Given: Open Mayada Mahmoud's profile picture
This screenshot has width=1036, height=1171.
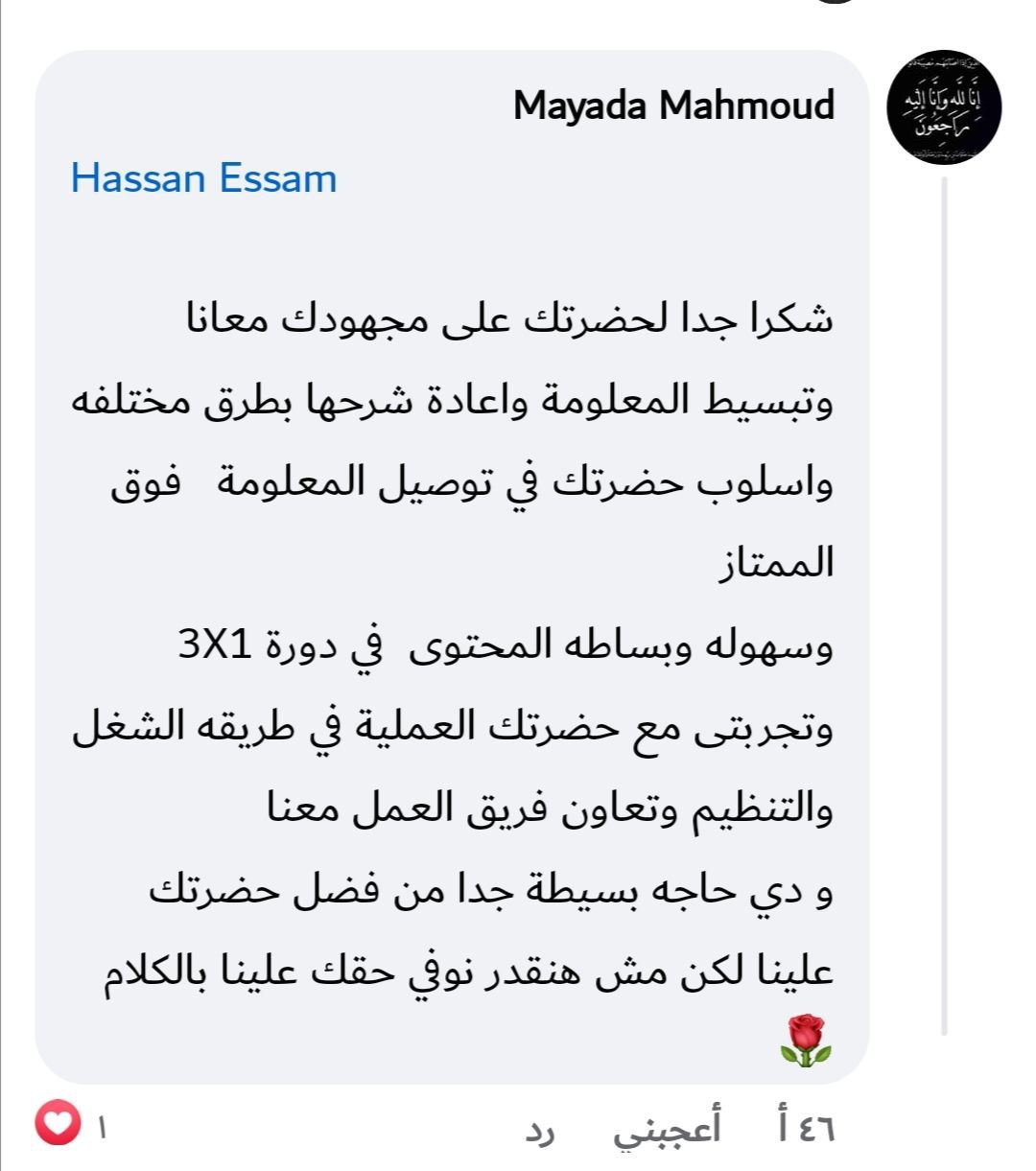Looking at the screenshot, I should pyautogui.click(x=944, y=108).
